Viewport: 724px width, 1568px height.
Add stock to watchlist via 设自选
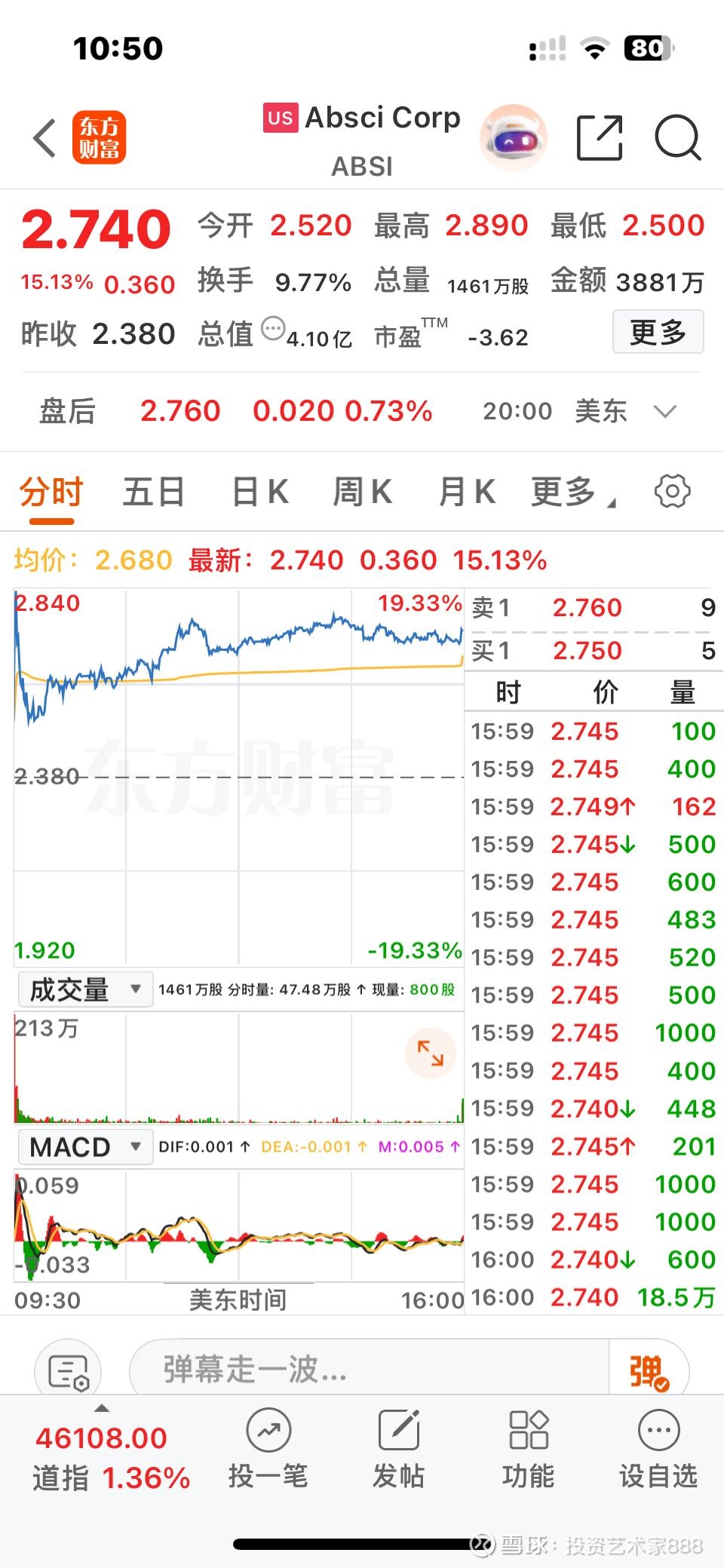(658, 1450)
